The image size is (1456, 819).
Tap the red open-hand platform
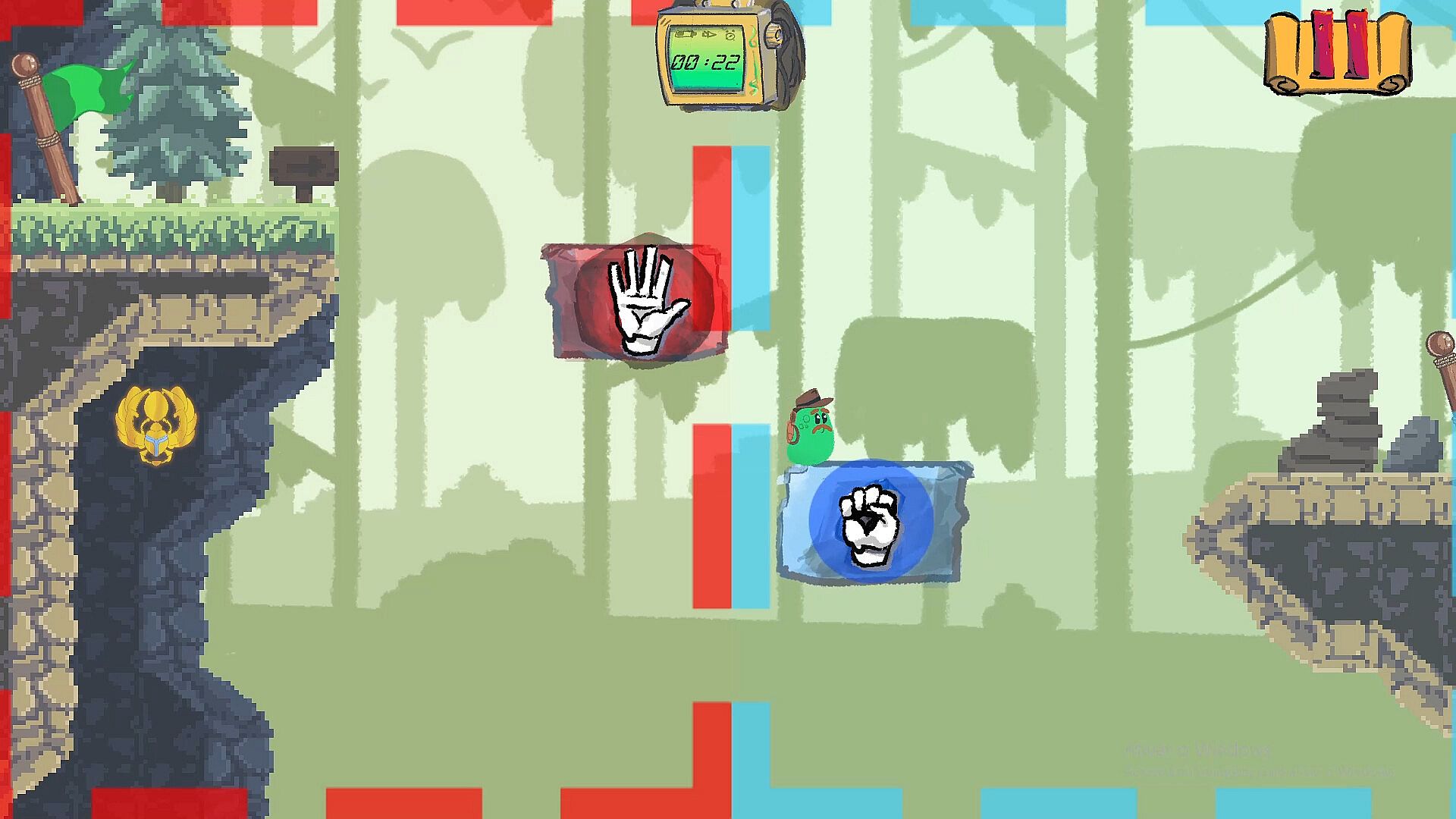click(635, 301)
